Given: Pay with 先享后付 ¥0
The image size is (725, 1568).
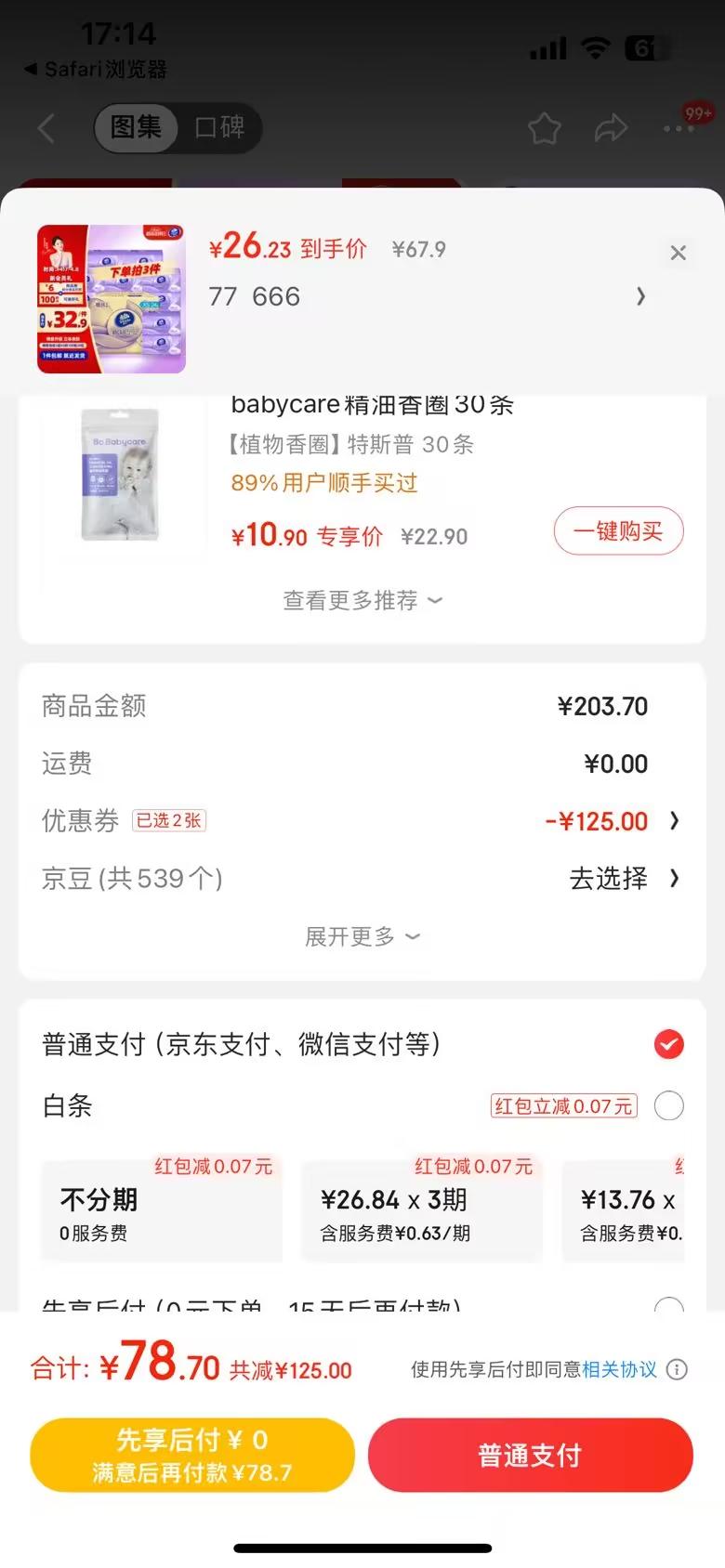Looking at the screenshot, I should 192,1455.
